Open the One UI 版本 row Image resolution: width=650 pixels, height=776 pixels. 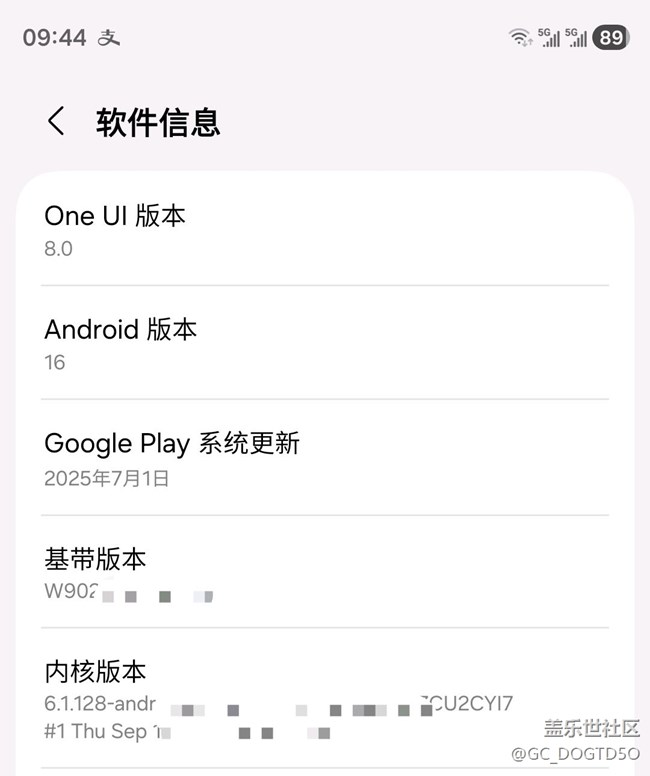(324, 230)
